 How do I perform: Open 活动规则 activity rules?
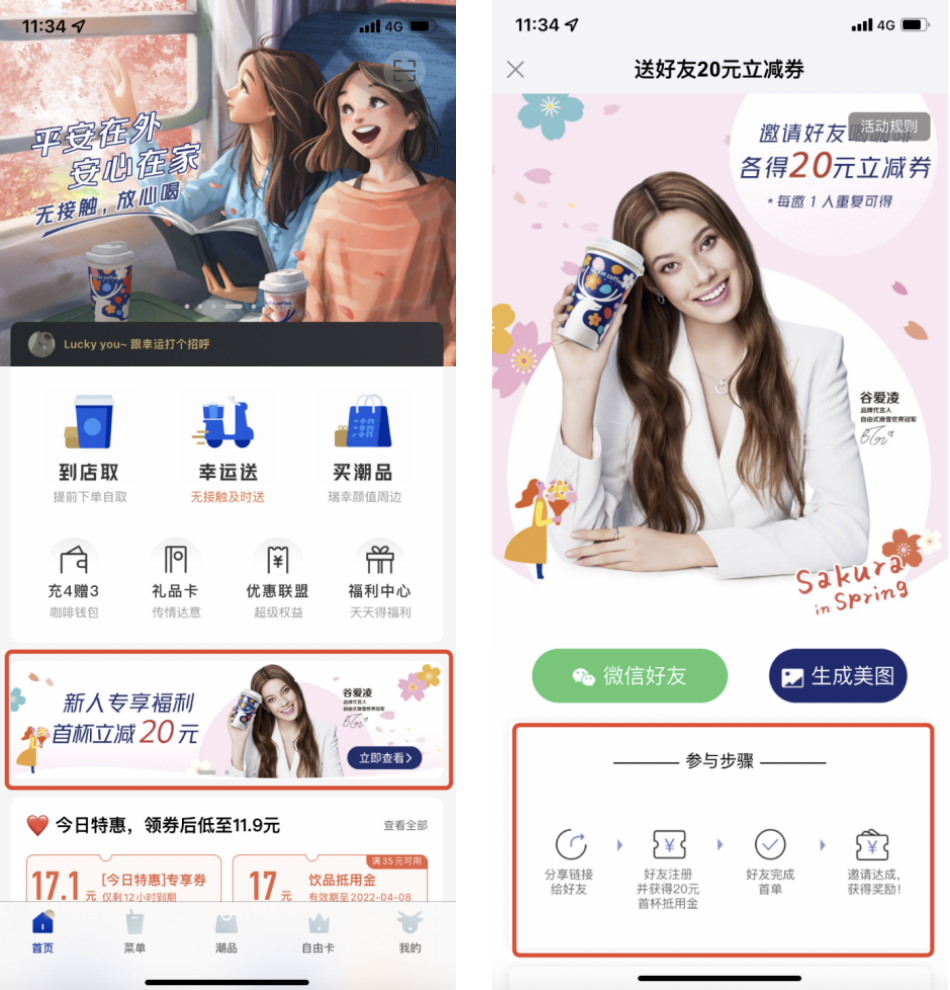(x=888, y=127)
